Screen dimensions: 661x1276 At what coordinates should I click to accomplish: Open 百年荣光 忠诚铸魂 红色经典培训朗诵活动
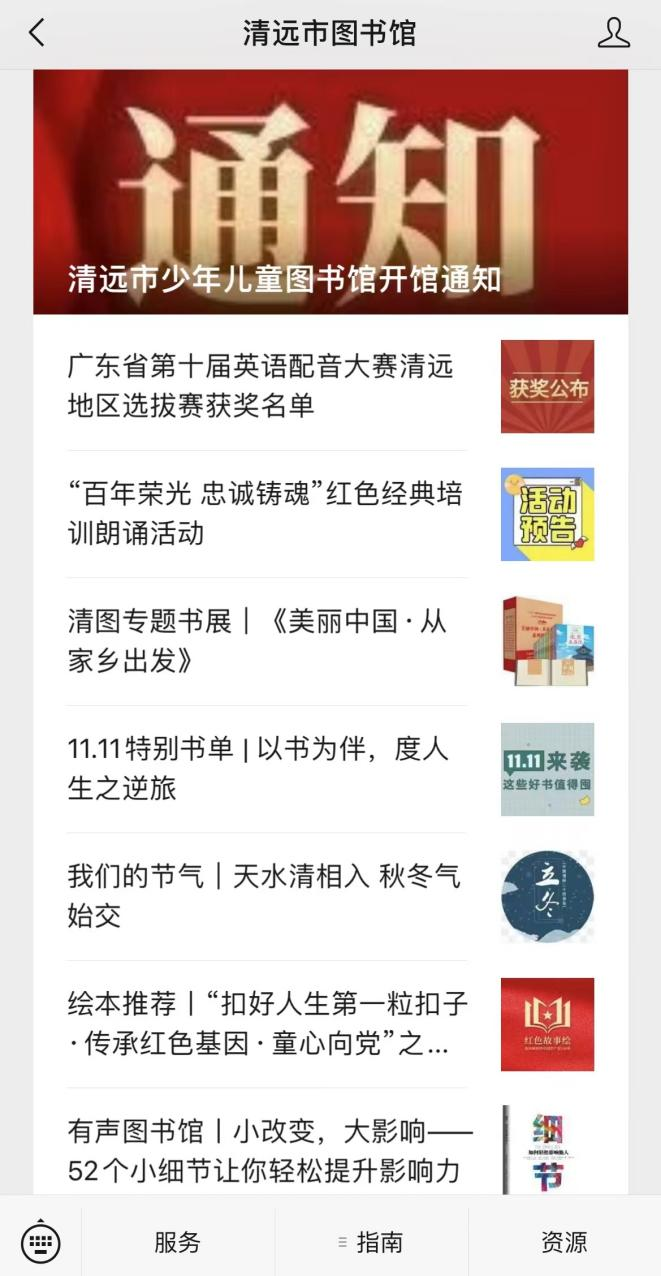coord(266,514)
